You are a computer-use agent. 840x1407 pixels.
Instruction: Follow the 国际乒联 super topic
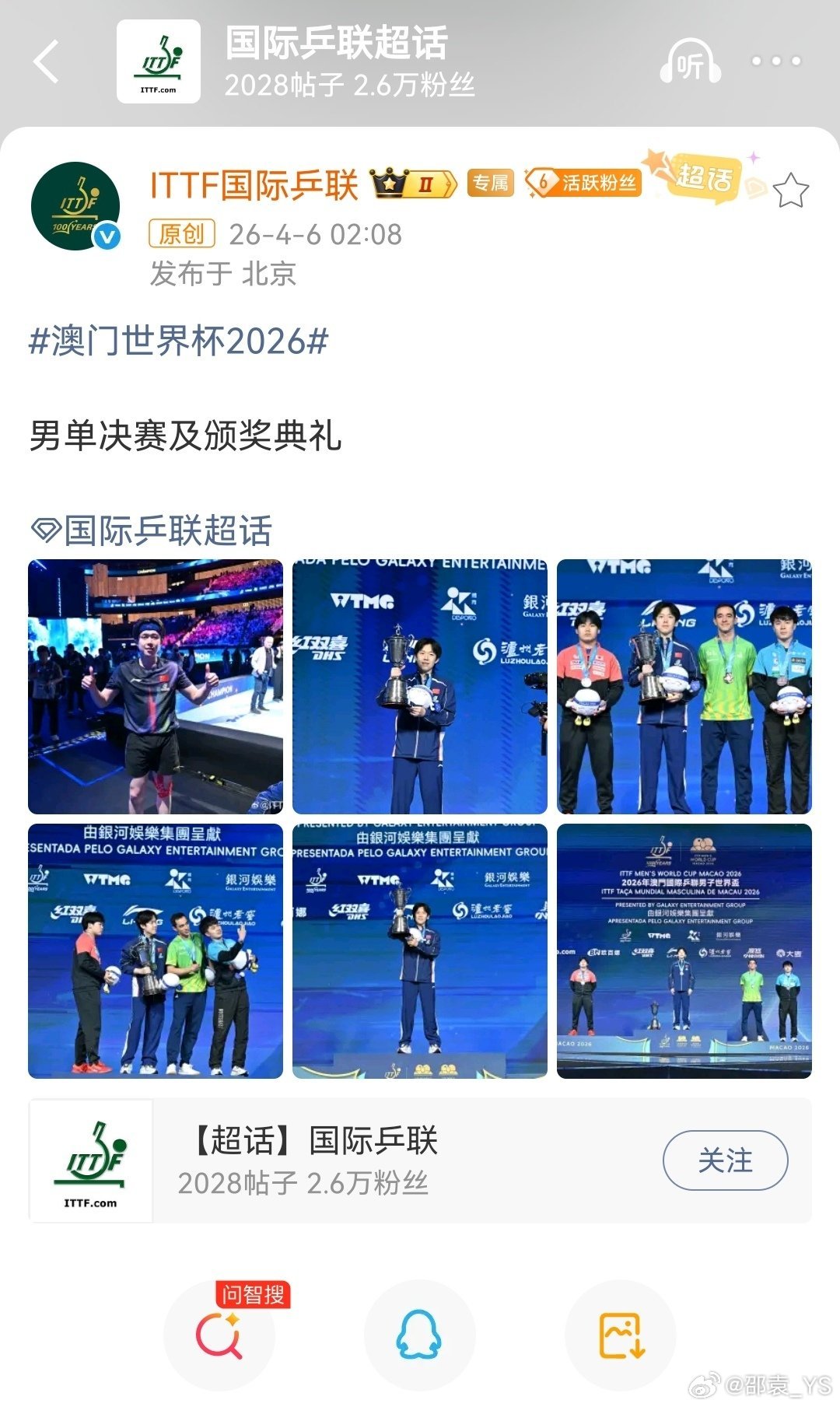click(x=725, y=1160)
